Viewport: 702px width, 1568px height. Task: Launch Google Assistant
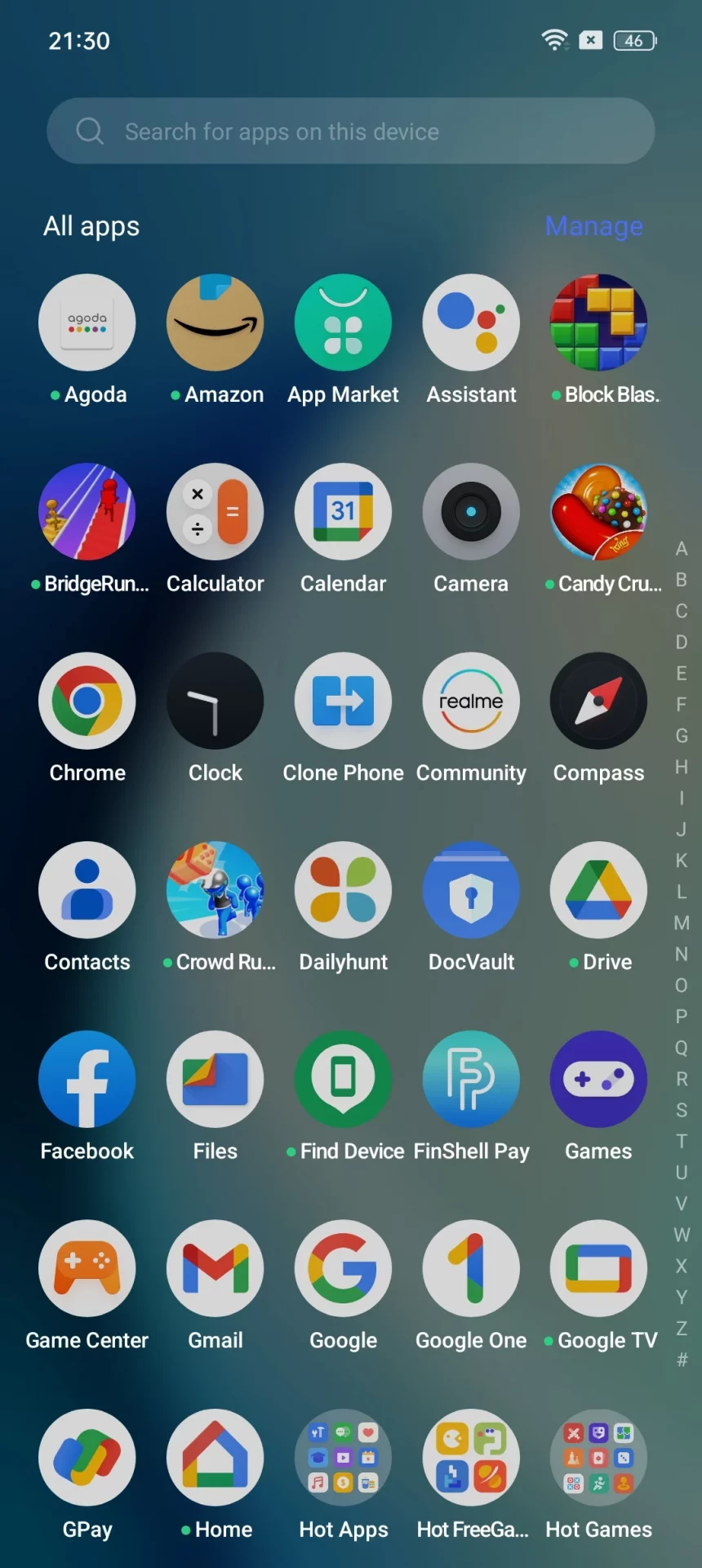(471, 323)
